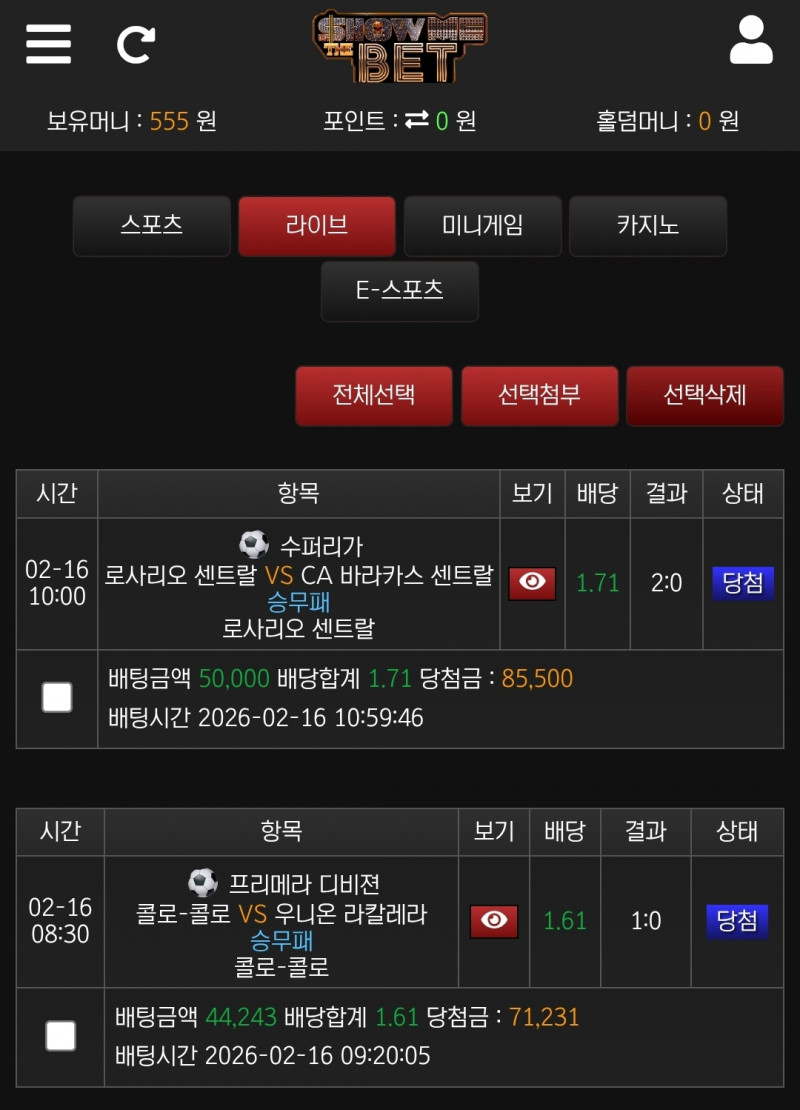Open the 카지노 tab
The image size is (800, 1110).
tap(648, 226)
